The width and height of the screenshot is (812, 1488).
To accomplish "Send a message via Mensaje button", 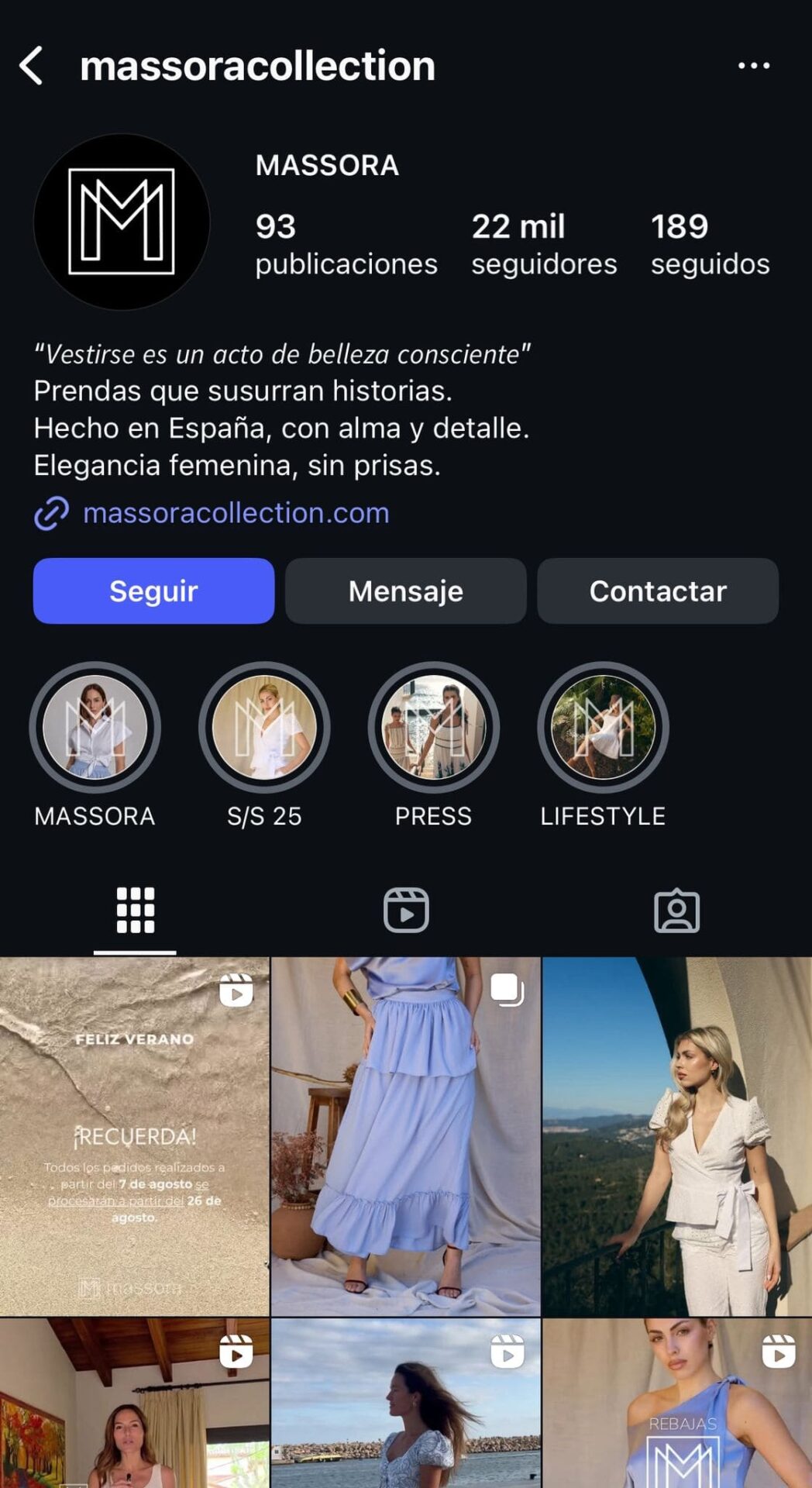I will pyautogui.click(x=405, y=591).
